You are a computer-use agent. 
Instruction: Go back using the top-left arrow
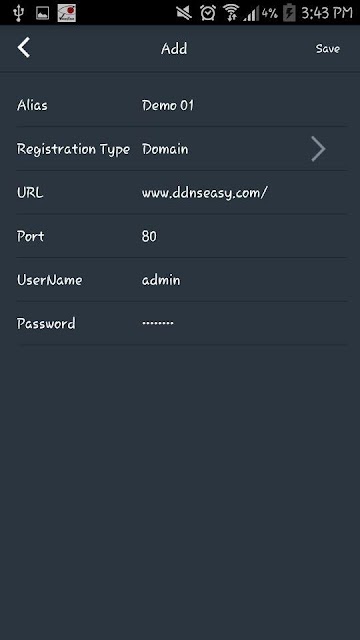click(x=24, y=48)
